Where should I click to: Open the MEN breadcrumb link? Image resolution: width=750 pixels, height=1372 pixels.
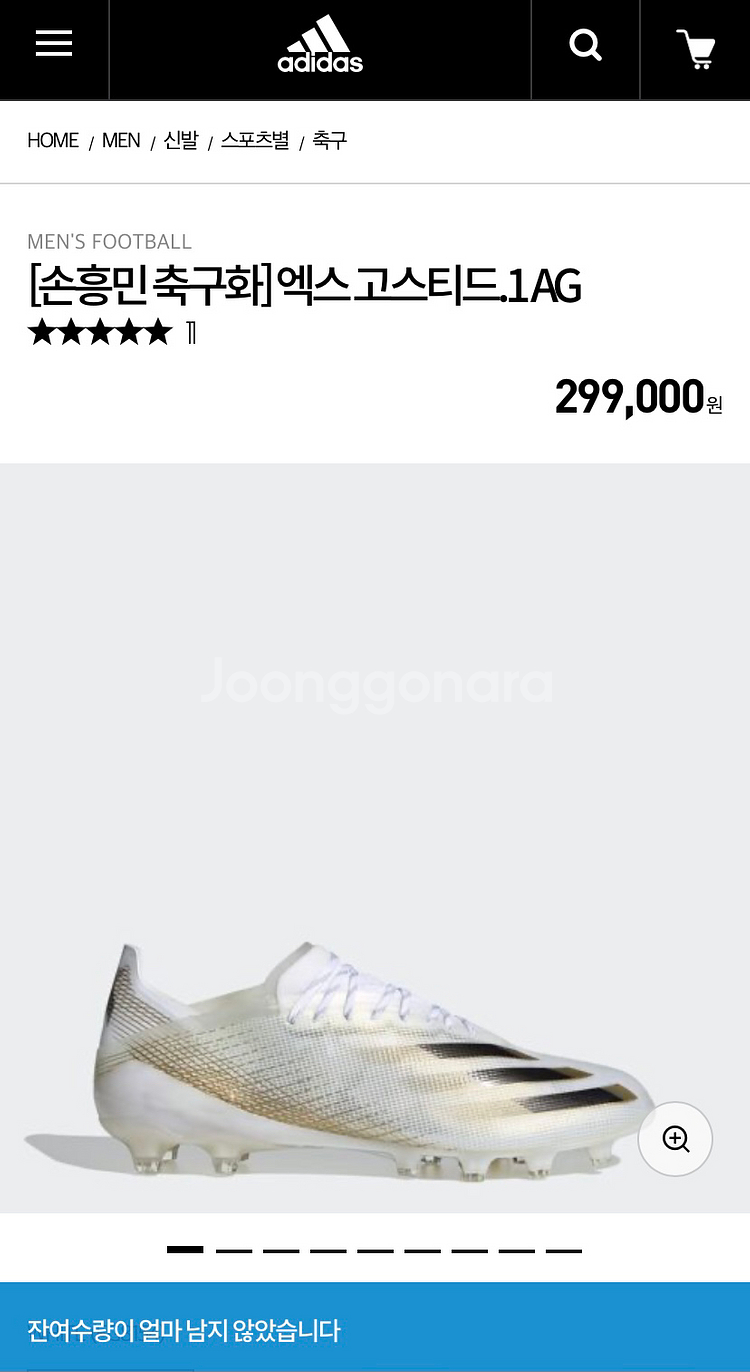121,141
